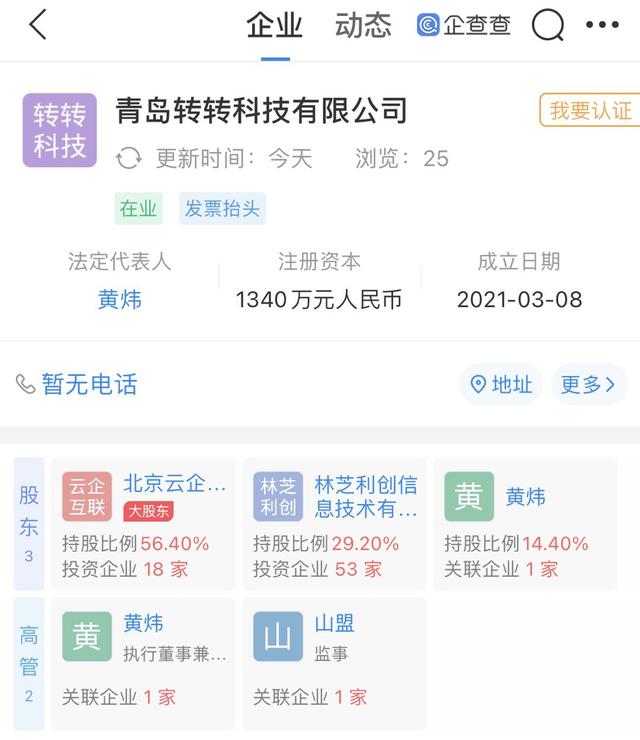Go back using the top-left arrow

tap(38, 26)
